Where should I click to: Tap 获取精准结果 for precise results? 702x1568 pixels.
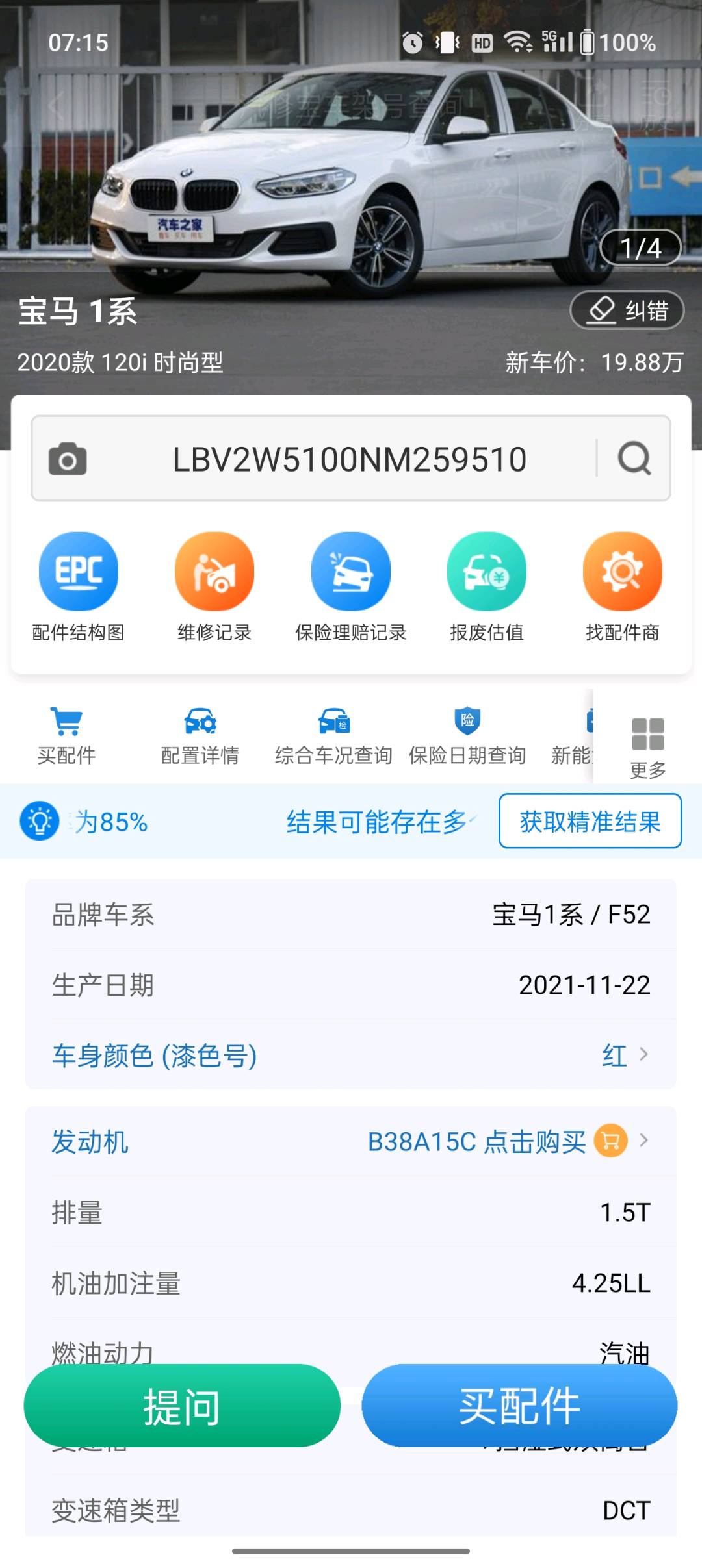[590, 821]
